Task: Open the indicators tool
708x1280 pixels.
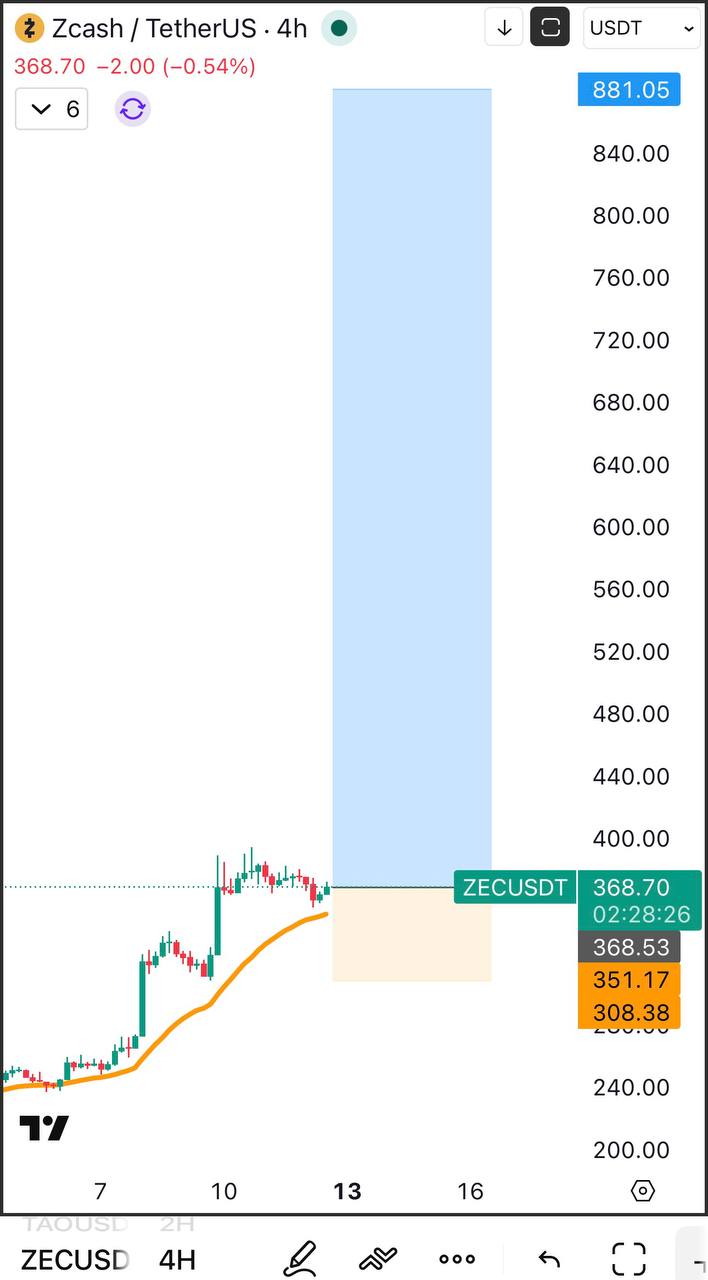Action: click(378, 1258)
